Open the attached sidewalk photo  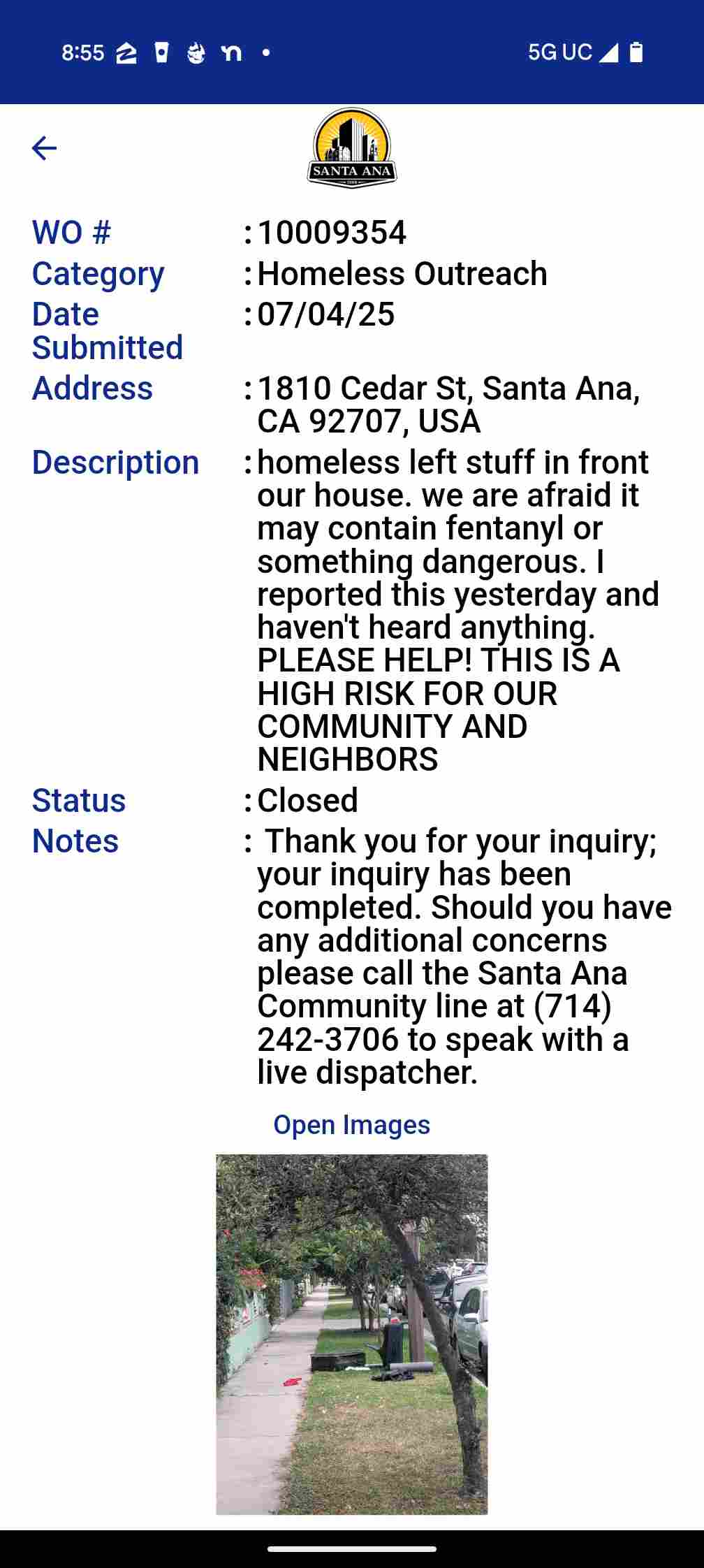point(351,1334)
